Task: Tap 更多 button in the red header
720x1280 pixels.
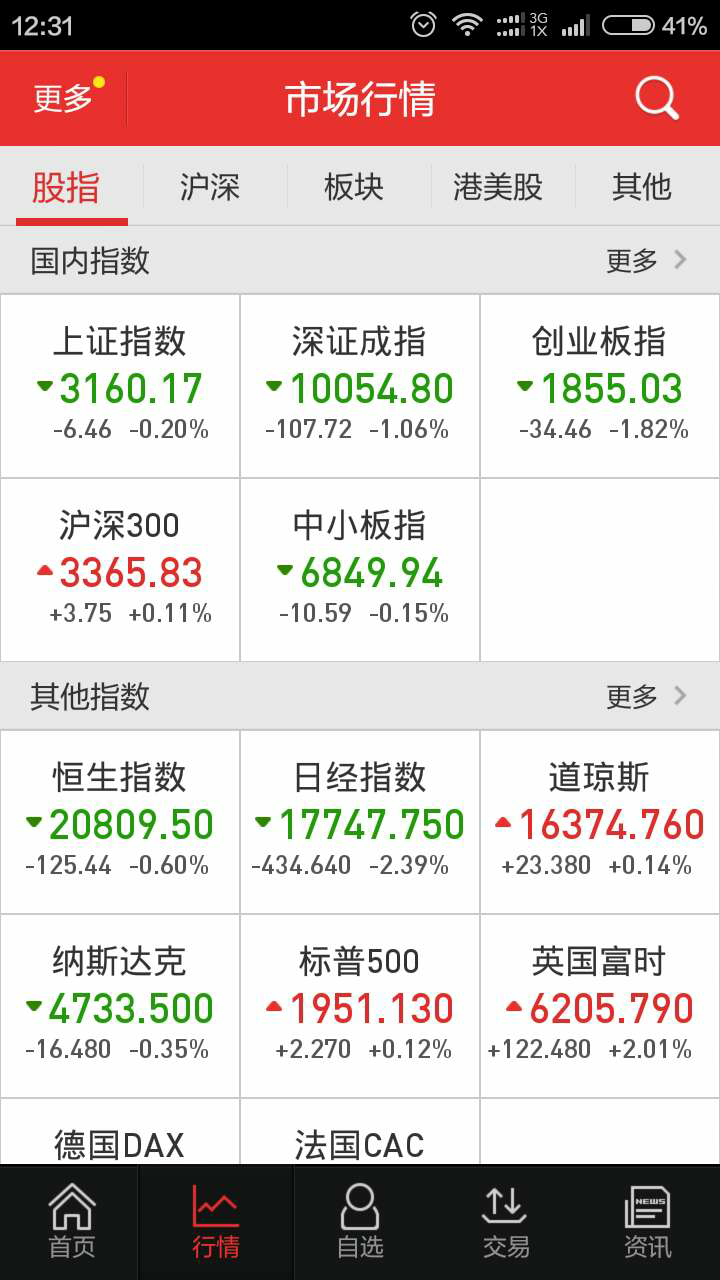Action: (x=64, y=98)
